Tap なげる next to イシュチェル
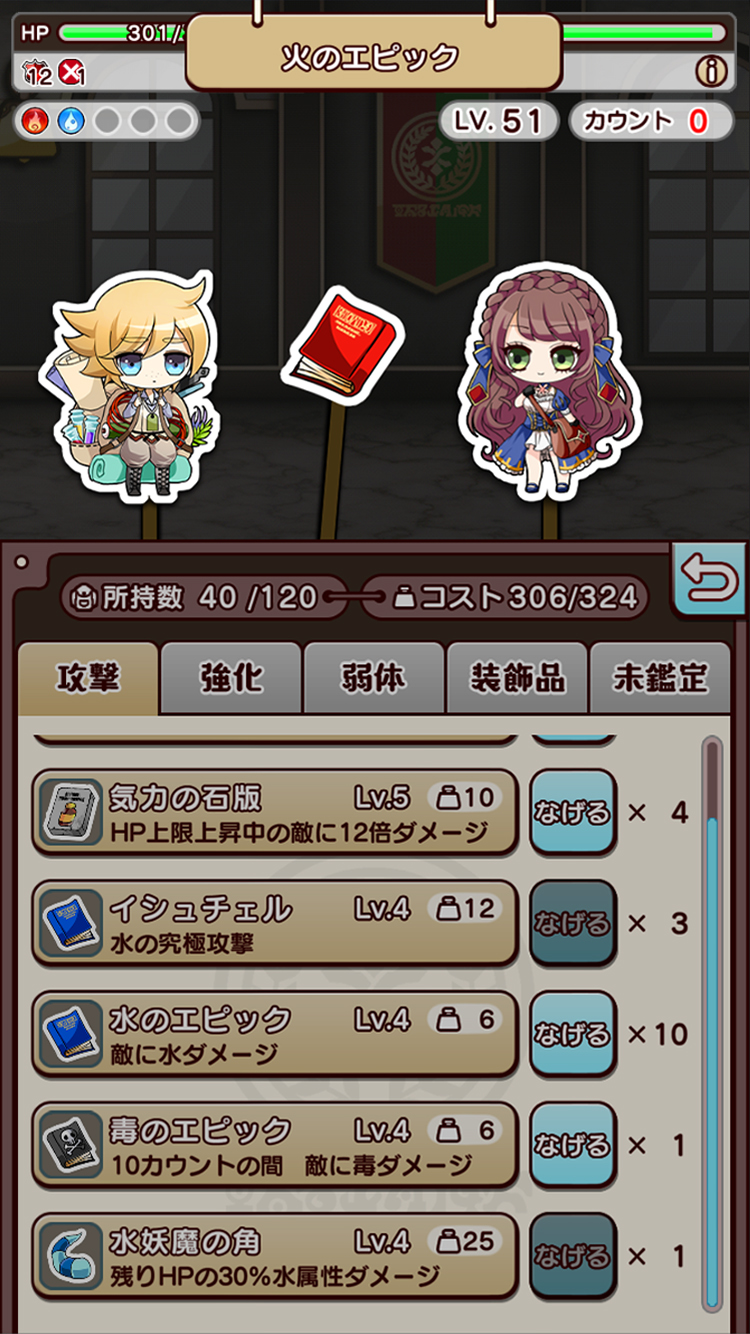 pos(571,923)
